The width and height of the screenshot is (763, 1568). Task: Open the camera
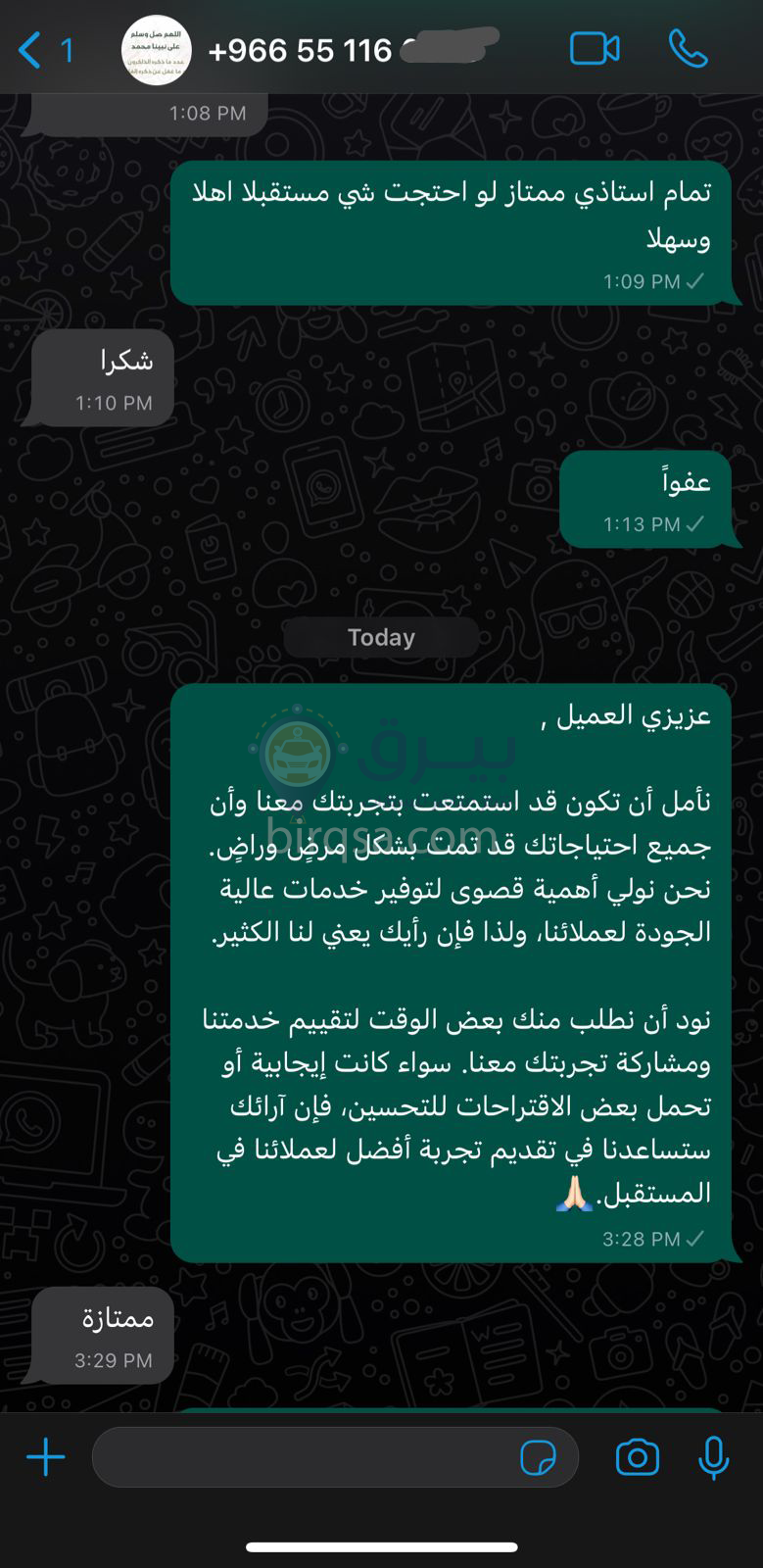coord(638,1457)
